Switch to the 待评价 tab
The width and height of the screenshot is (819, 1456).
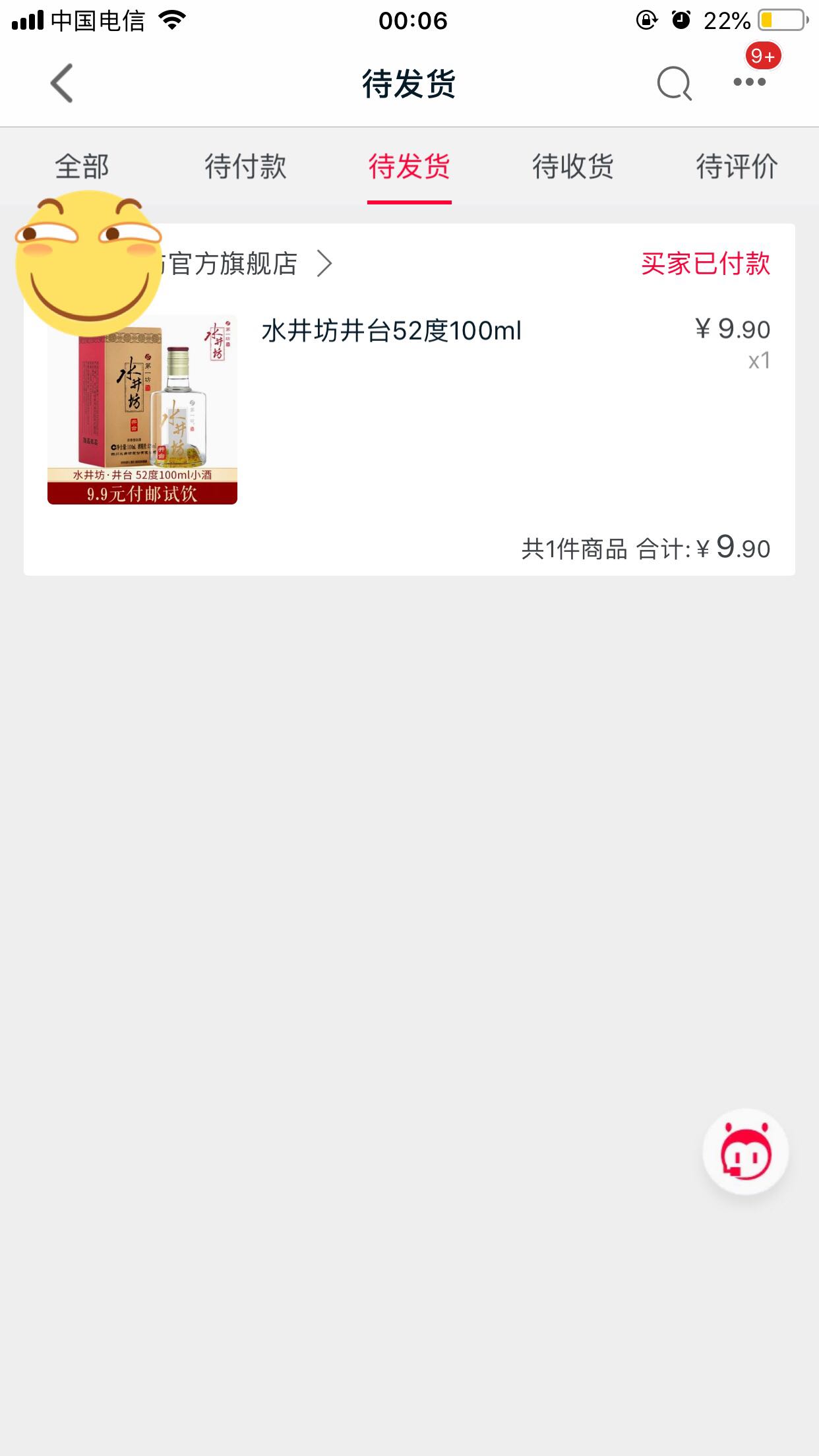(x=737, y=166)
